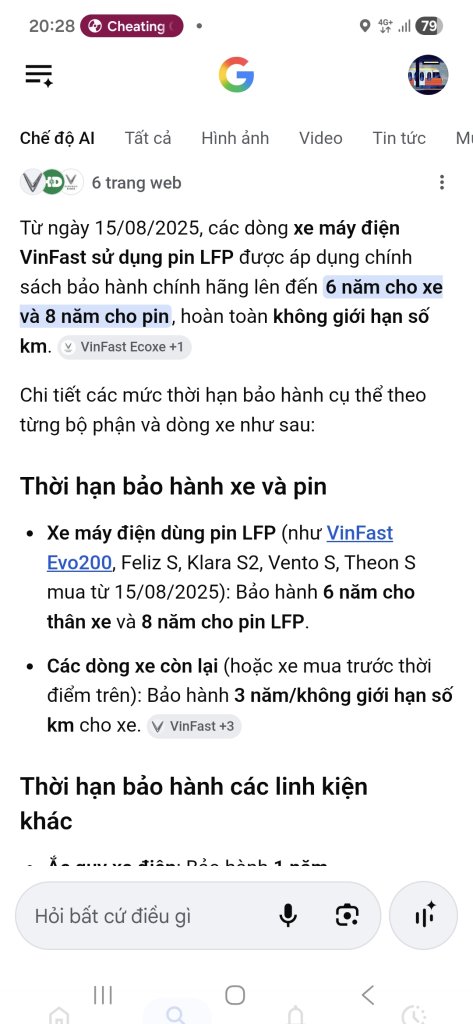Open the three-dot overflow menu

[x=442, y=182]
